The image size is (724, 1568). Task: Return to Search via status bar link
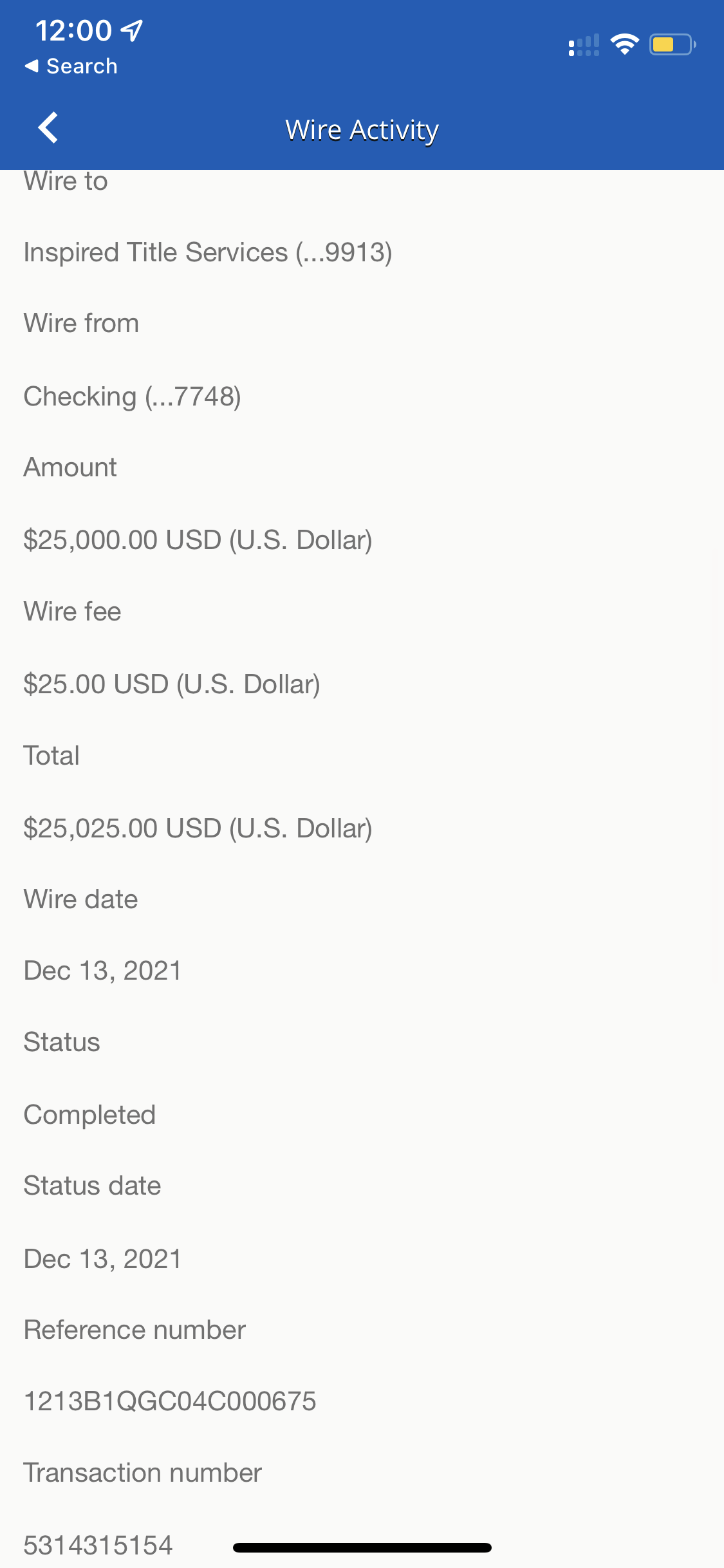click(x=71, y=66)
